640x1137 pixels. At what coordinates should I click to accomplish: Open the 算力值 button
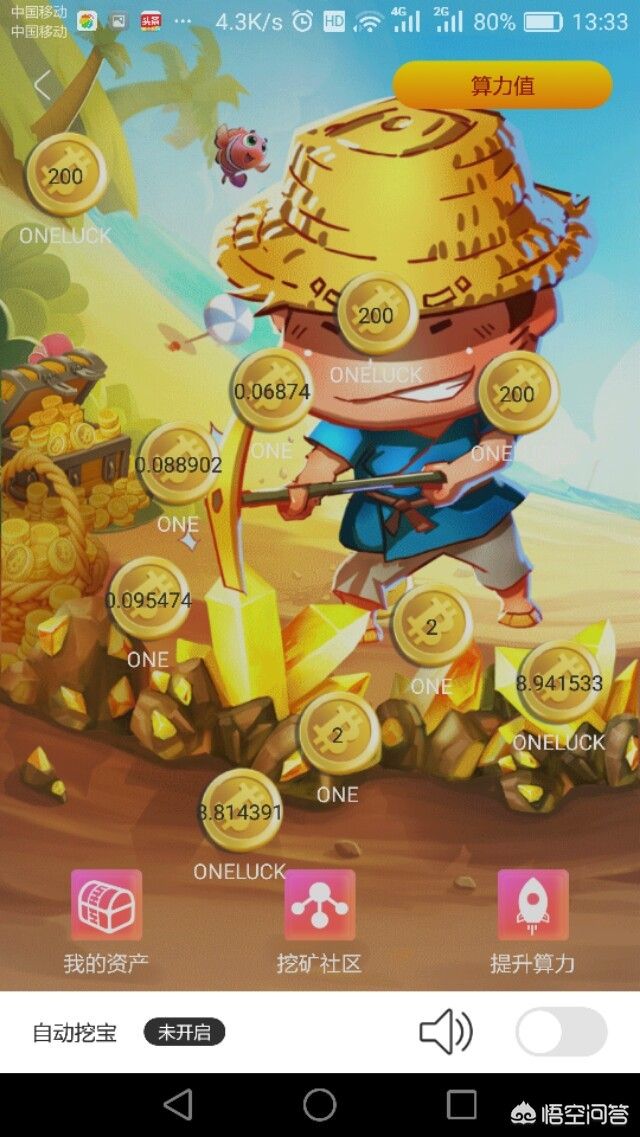tap(502, 86)
